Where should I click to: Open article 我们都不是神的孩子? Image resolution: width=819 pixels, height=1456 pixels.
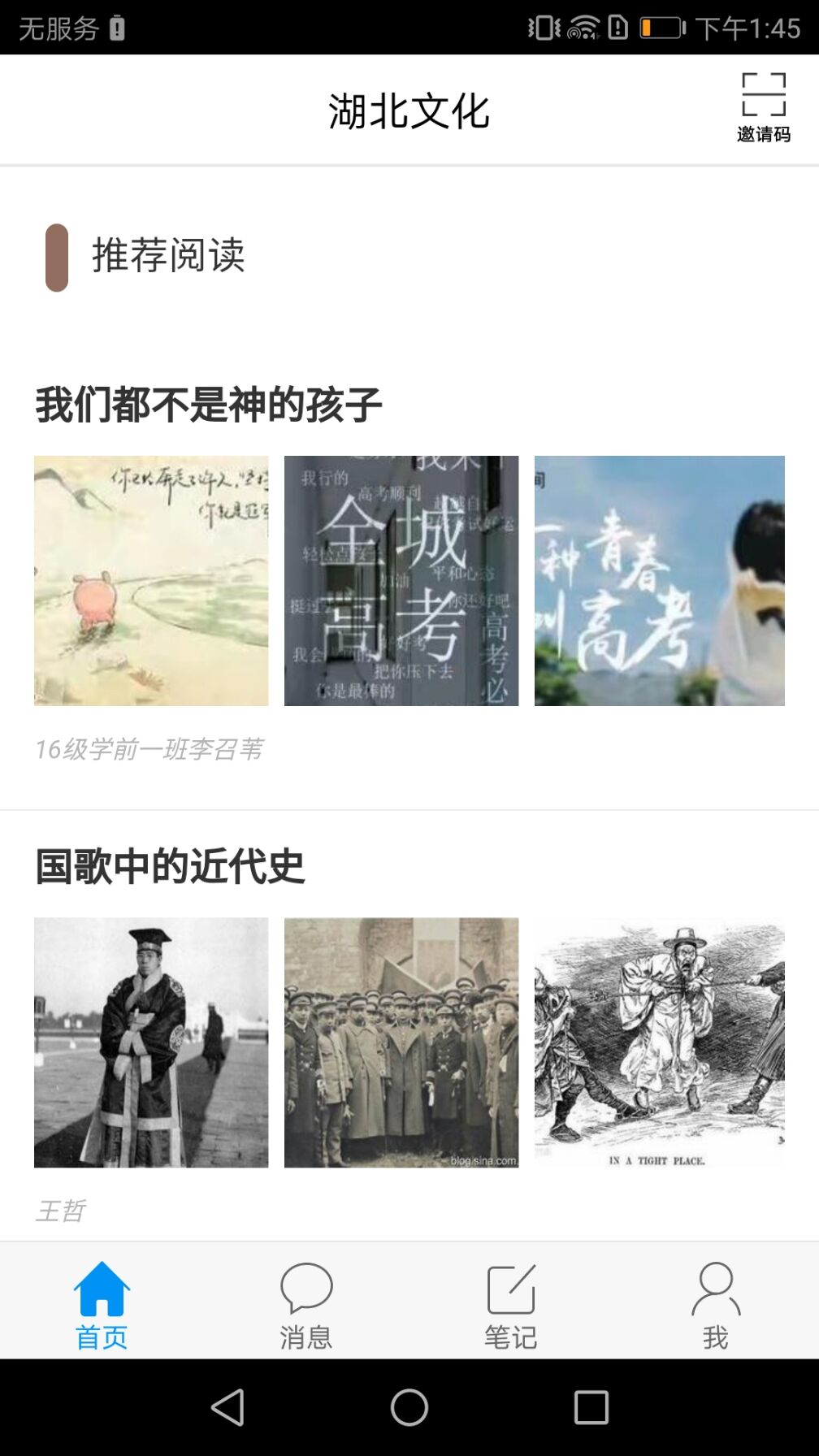click(x=209, y=405)
